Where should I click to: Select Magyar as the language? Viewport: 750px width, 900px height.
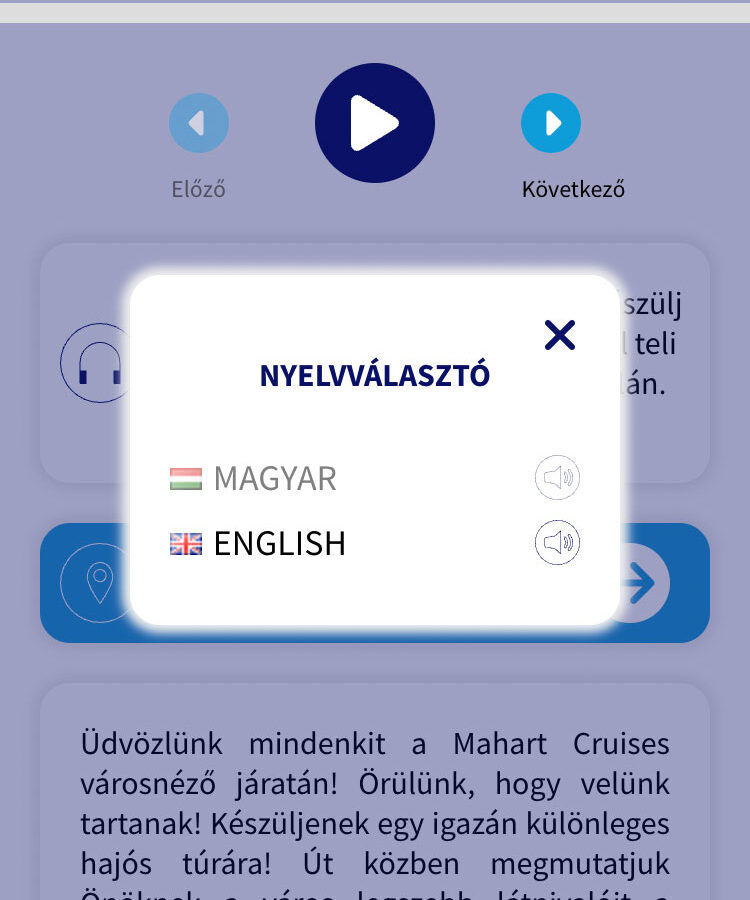(x=274, y=478)
